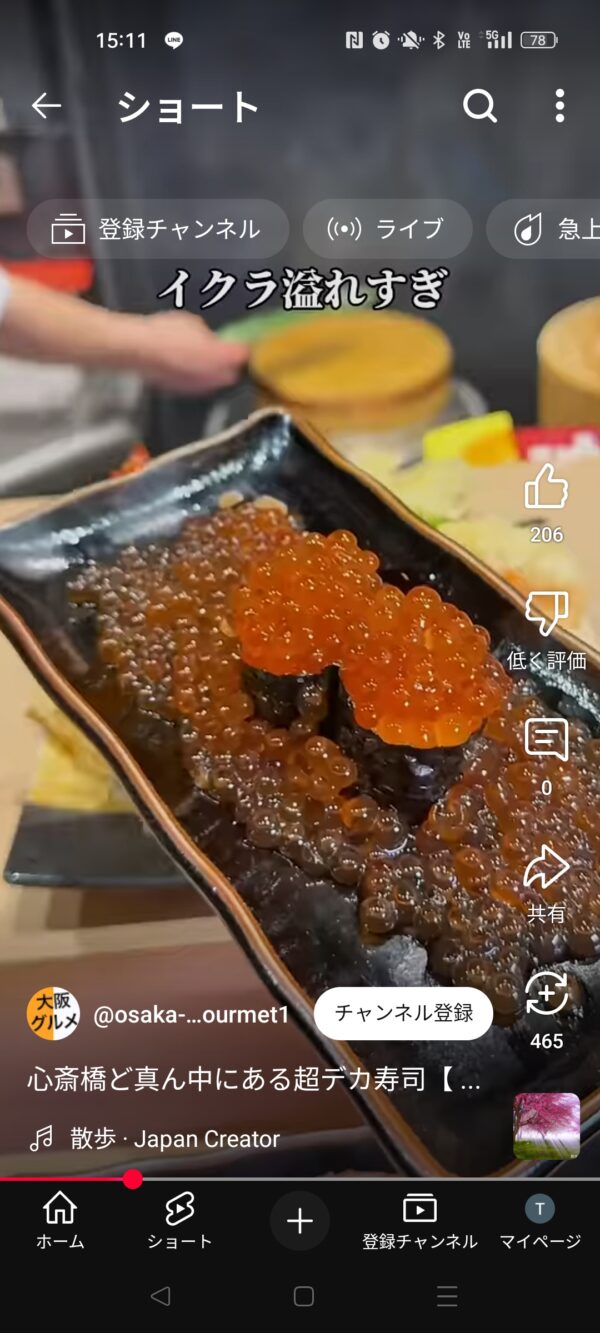This screenshot has height=1333, width=600.
Task: Switch to the ホーム tab
Action: [60, 1221]
